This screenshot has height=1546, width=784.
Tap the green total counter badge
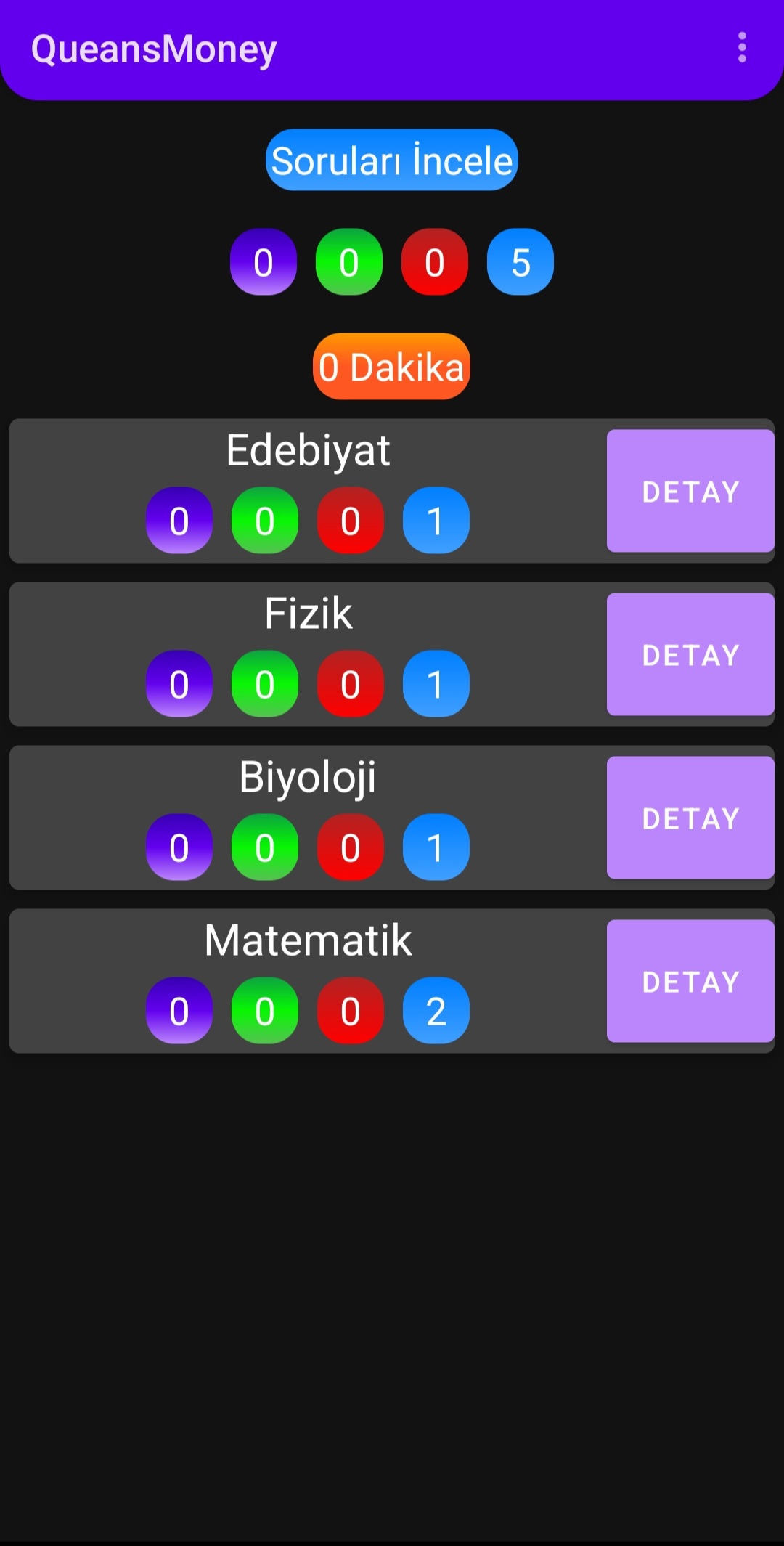(x=349, y=262)
